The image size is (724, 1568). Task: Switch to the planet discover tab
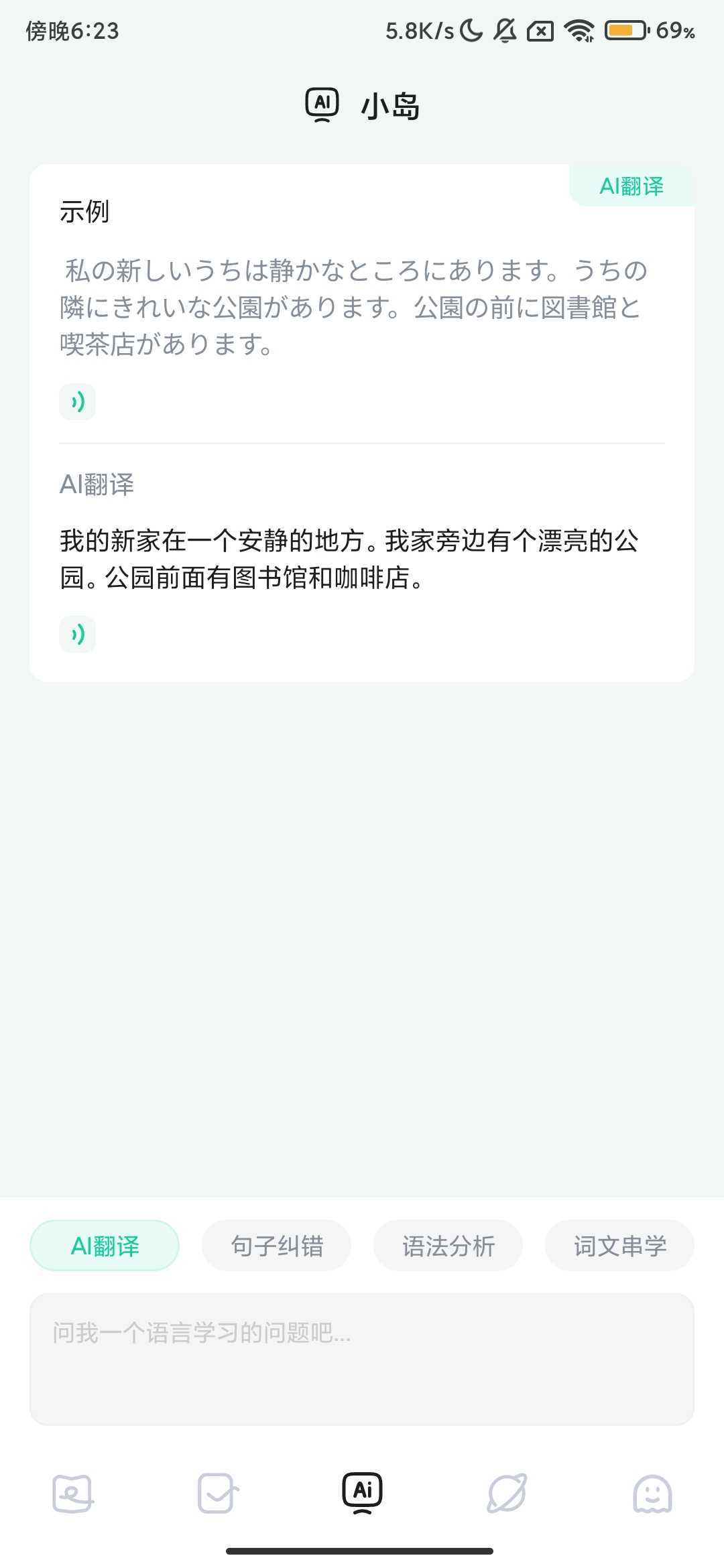(x=507, y=1493)
